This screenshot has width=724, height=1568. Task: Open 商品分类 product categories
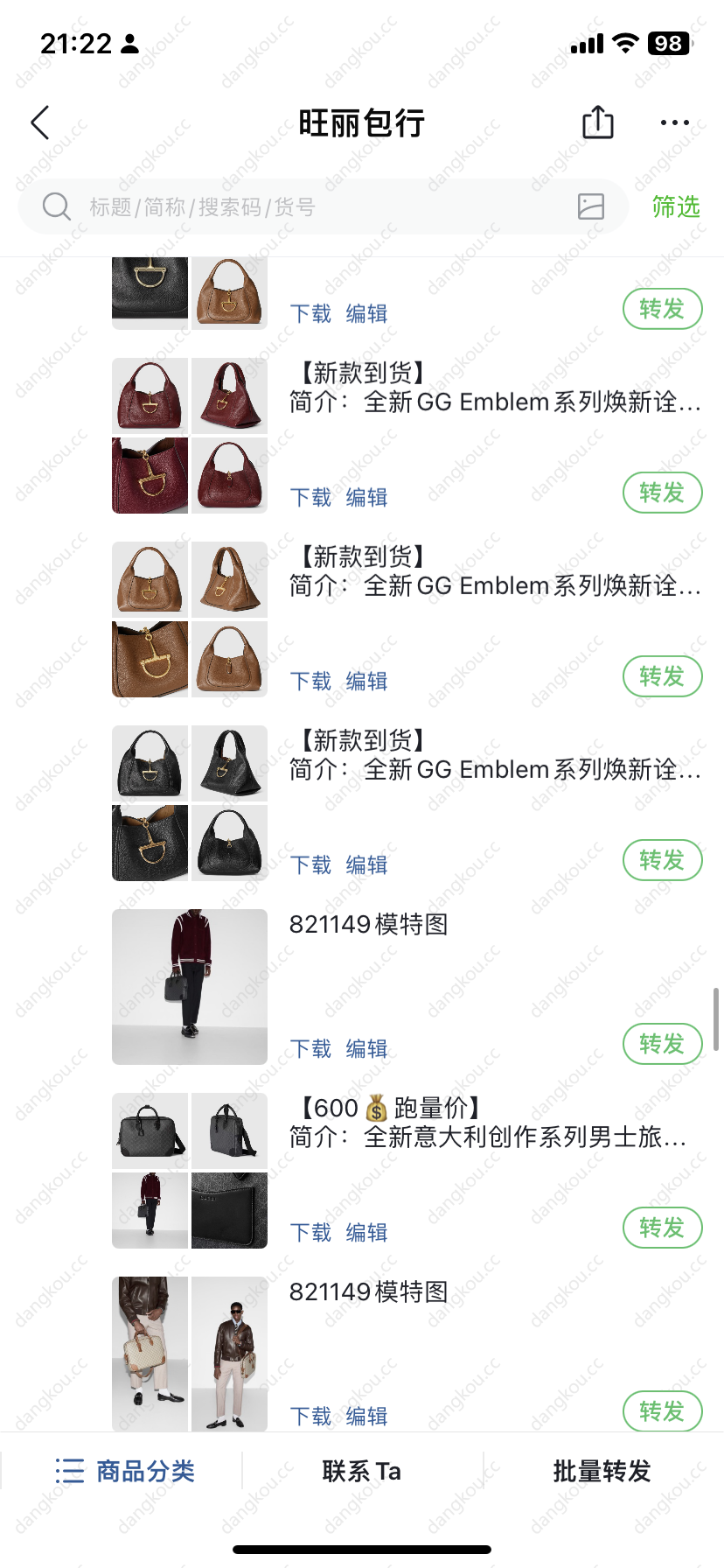pos(124,1471)
